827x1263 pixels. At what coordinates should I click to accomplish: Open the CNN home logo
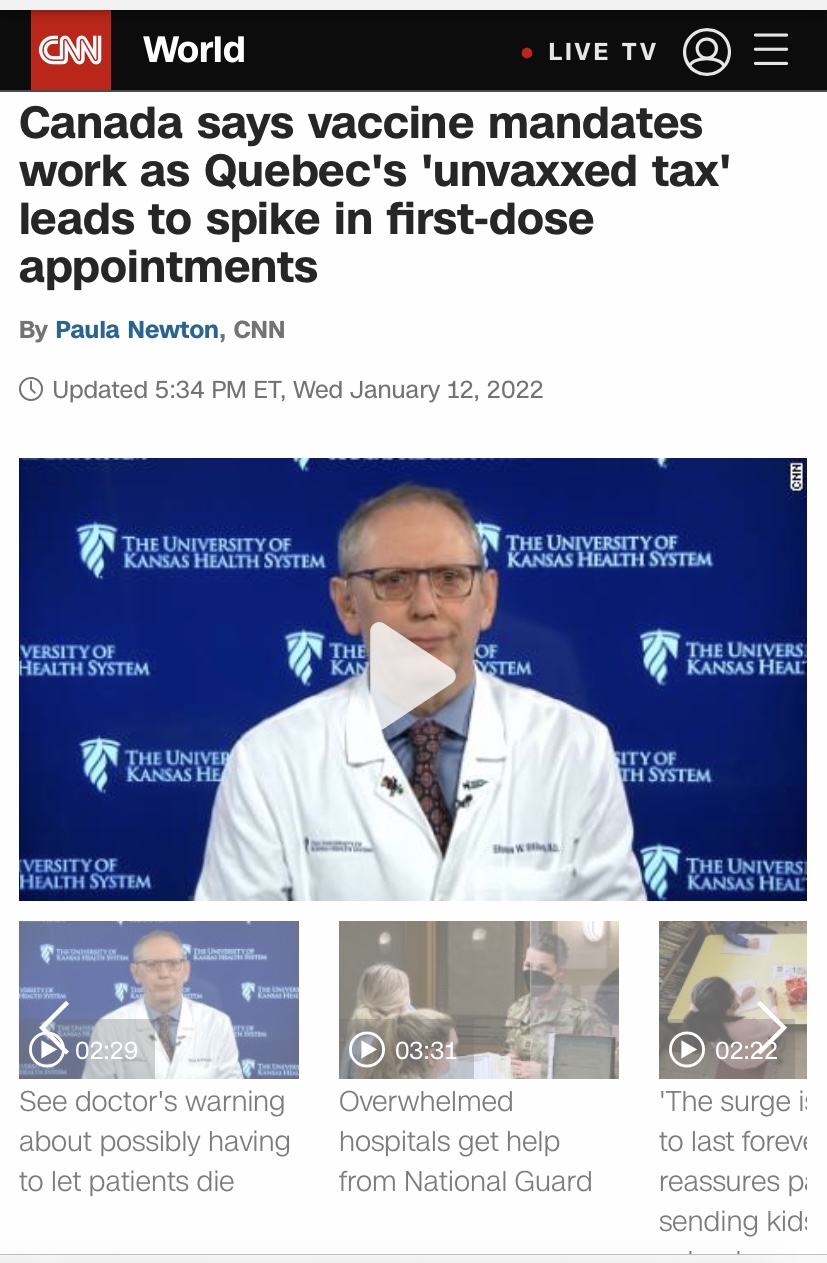(70, 50)
